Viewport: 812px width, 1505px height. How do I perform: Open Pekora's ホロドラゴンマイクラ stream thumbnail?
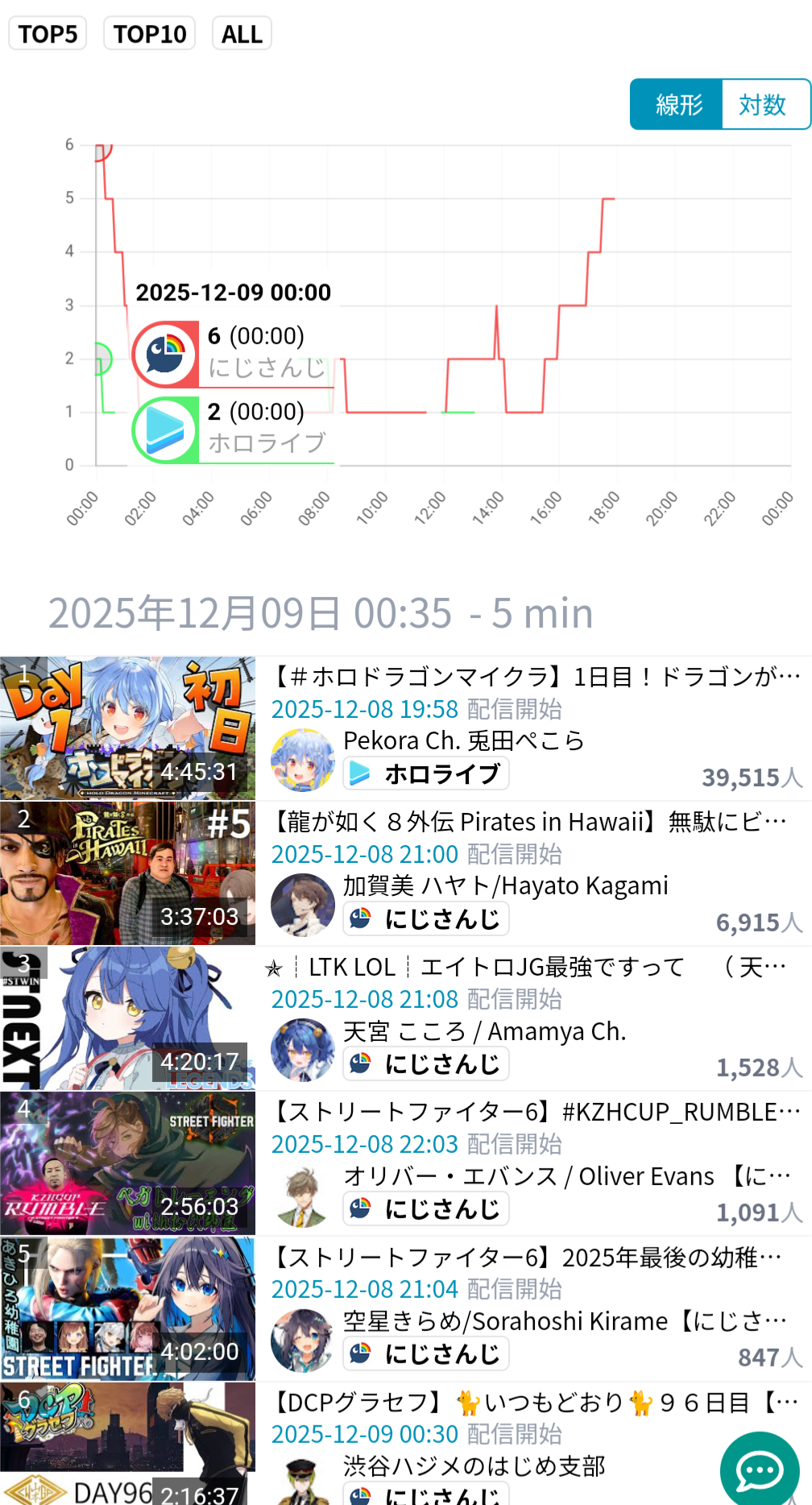(x=127, y=728)
